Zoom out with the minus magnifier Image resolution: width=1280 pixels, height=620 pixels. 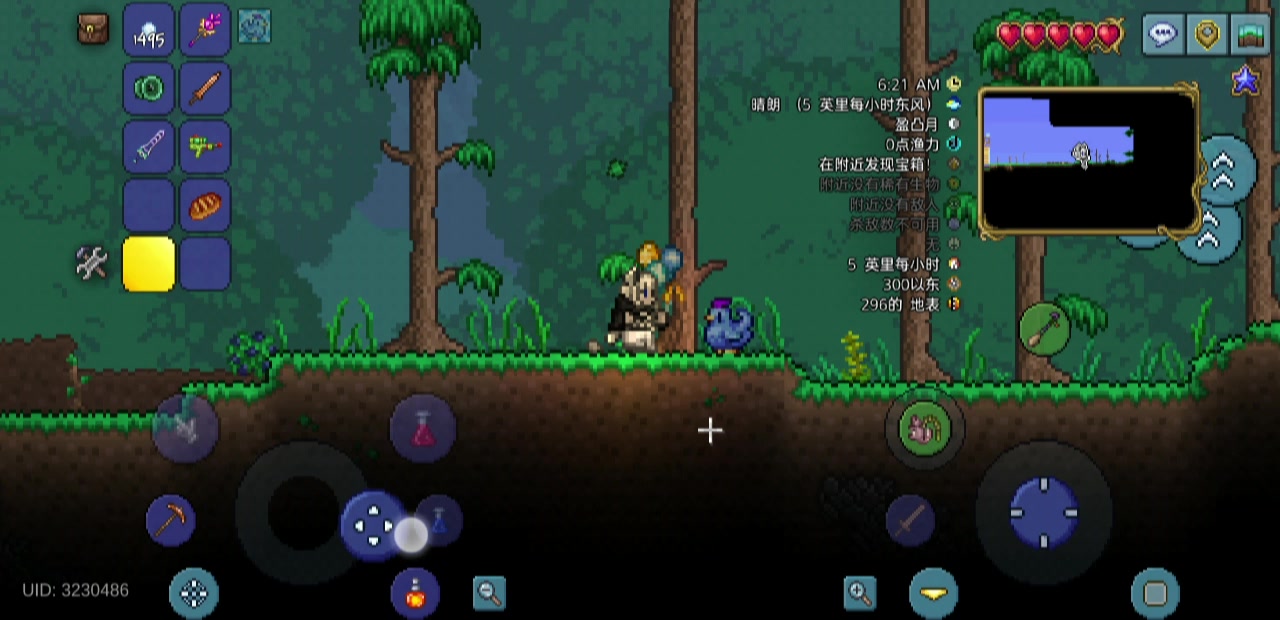point(489,593)
